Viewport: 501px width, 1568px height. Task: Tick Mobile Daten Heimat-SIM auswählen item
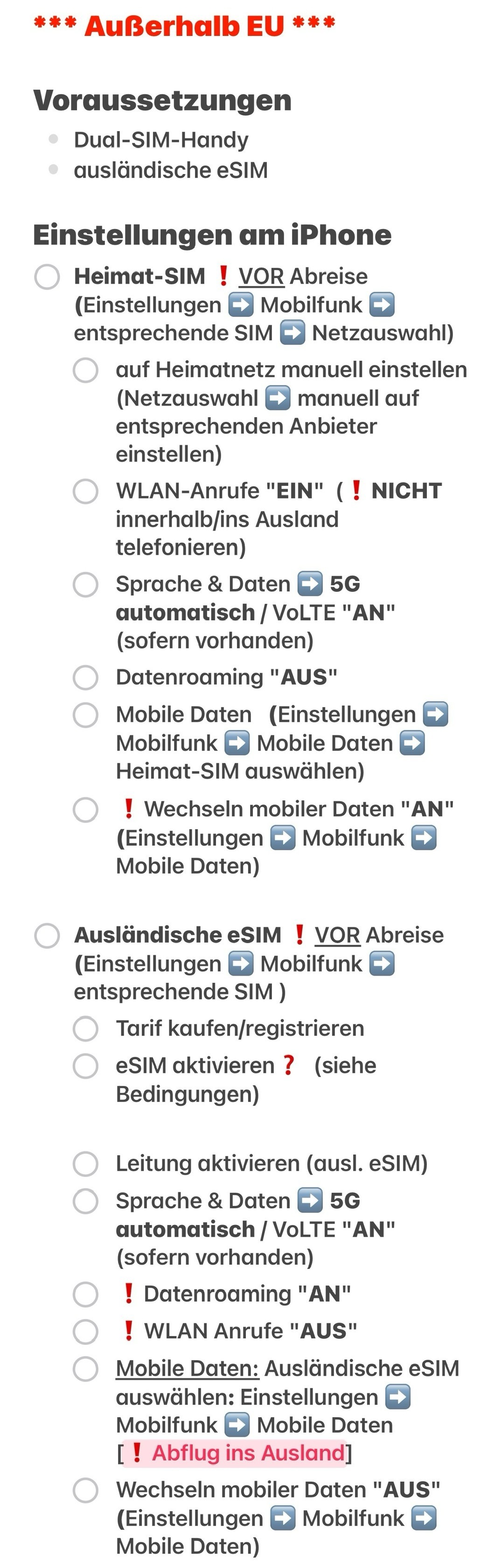point(85,714)
